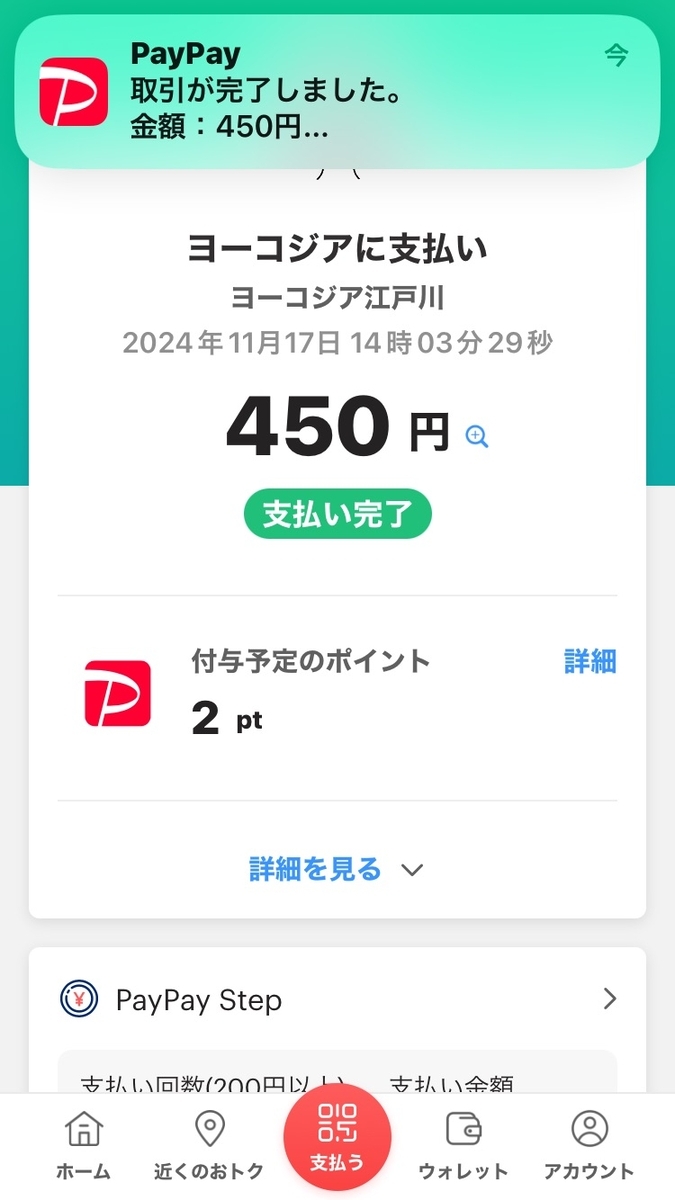Open the ウォレット tab
The width and height of the screenshot is (675, 1200).
pos(463,1146)
